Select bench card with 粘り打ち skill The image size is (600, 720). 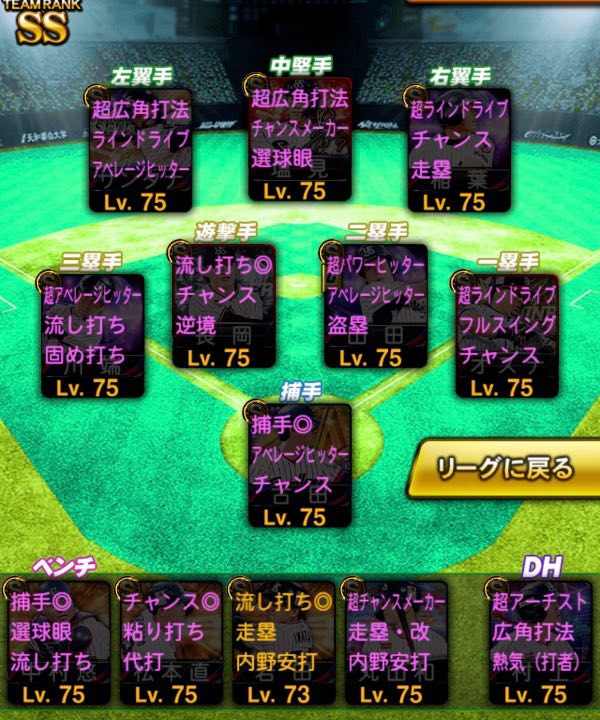coord(168,643)
